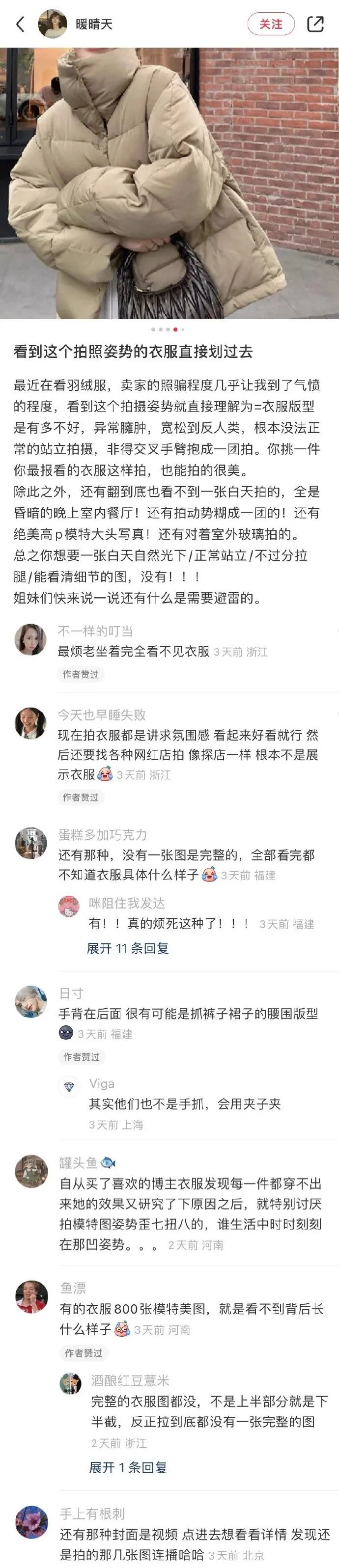View 今天也早睡失败's profile avatar

click(30, 723)
